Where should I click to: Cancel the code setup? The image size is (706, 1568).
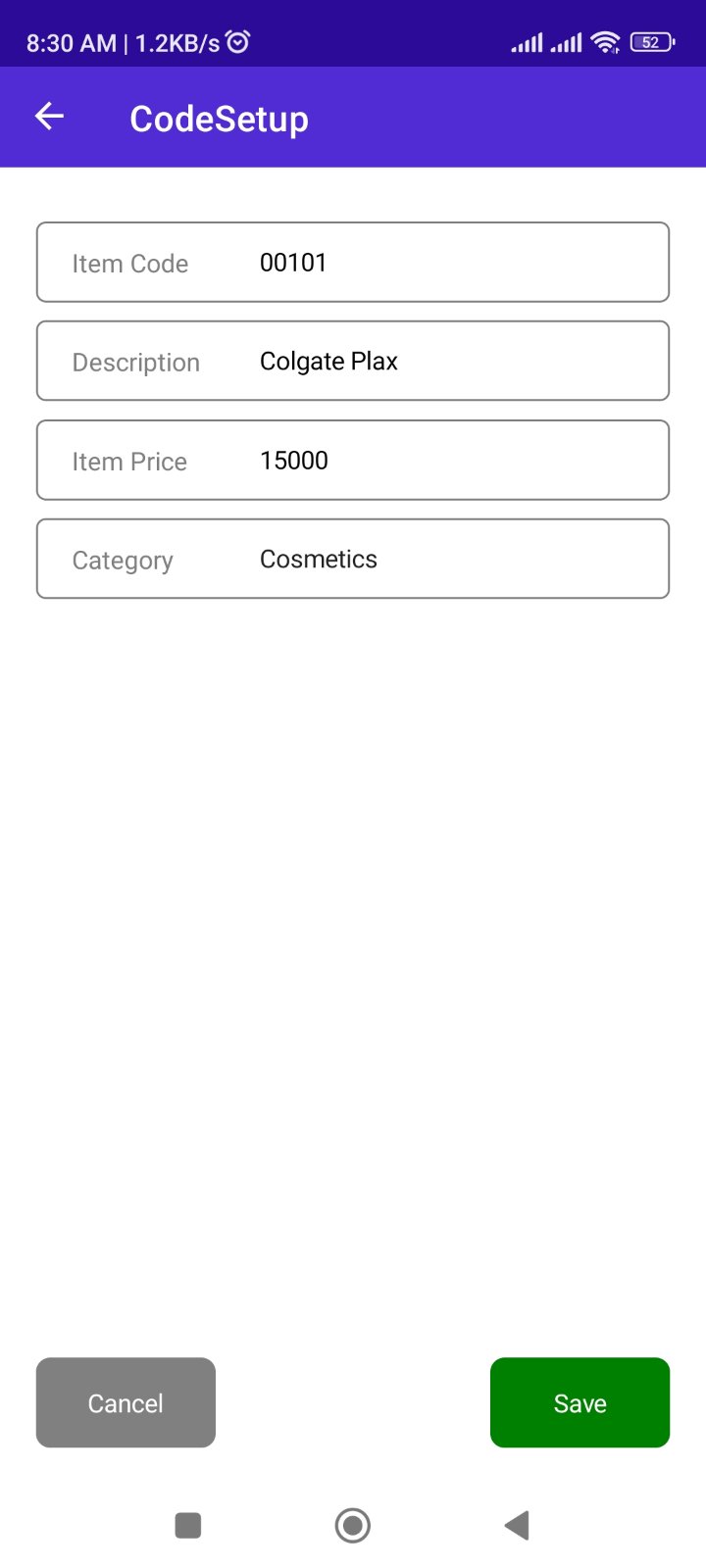point(126,1402)
